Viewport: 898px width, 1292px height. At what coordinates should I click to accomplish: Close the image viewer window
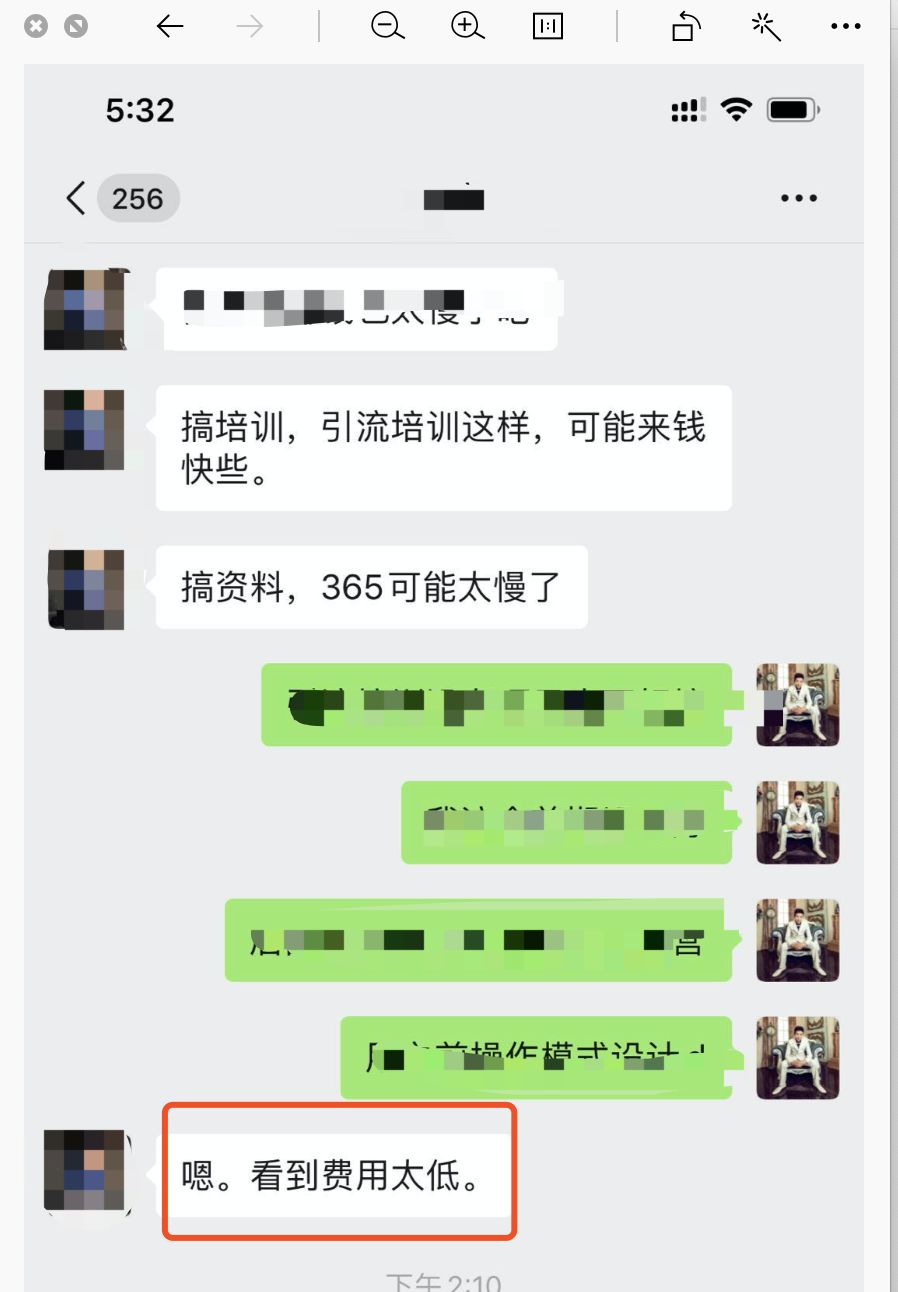point(36,27)
